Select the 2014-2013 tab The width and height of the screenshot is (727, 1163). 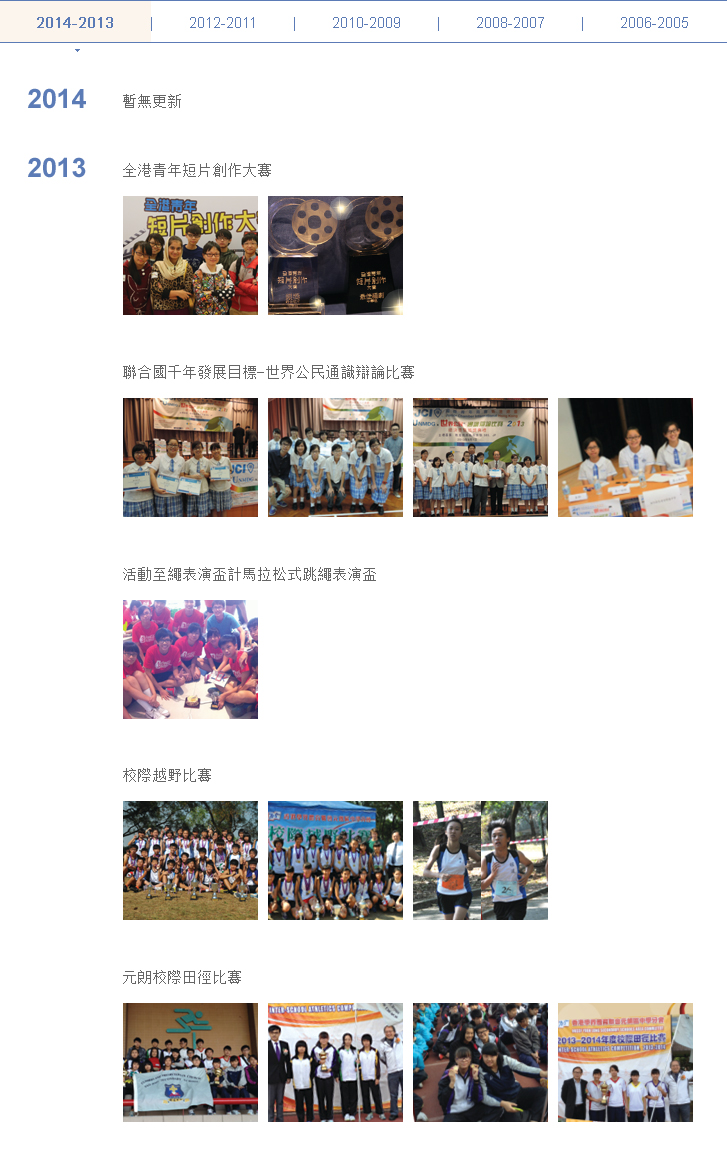[75, 22]
